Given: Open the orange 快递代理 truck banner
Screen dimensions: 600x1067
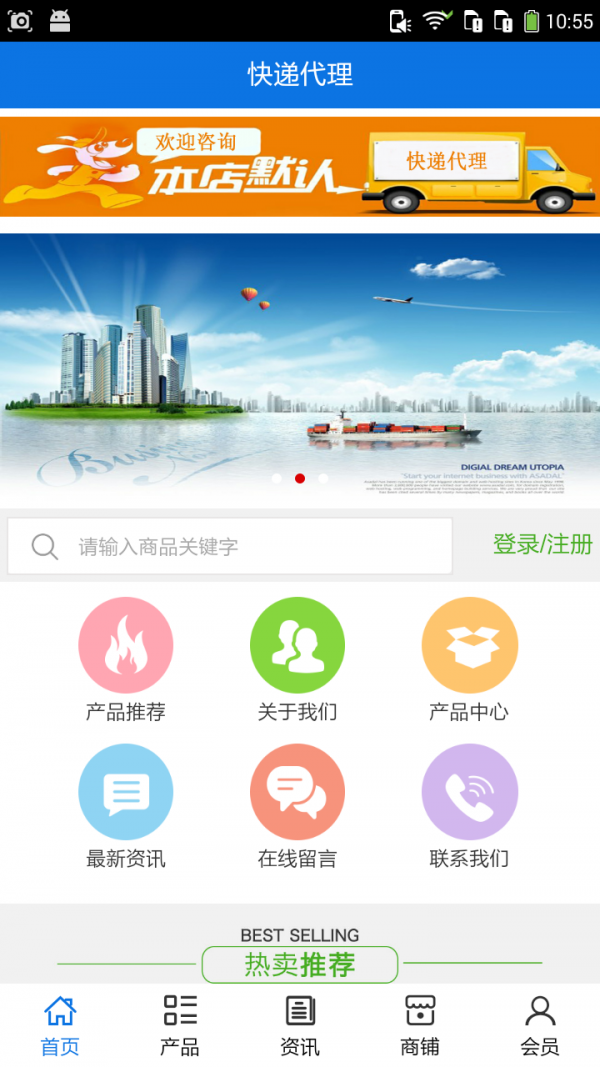Looking at the screenshot, I should [300, 166].
